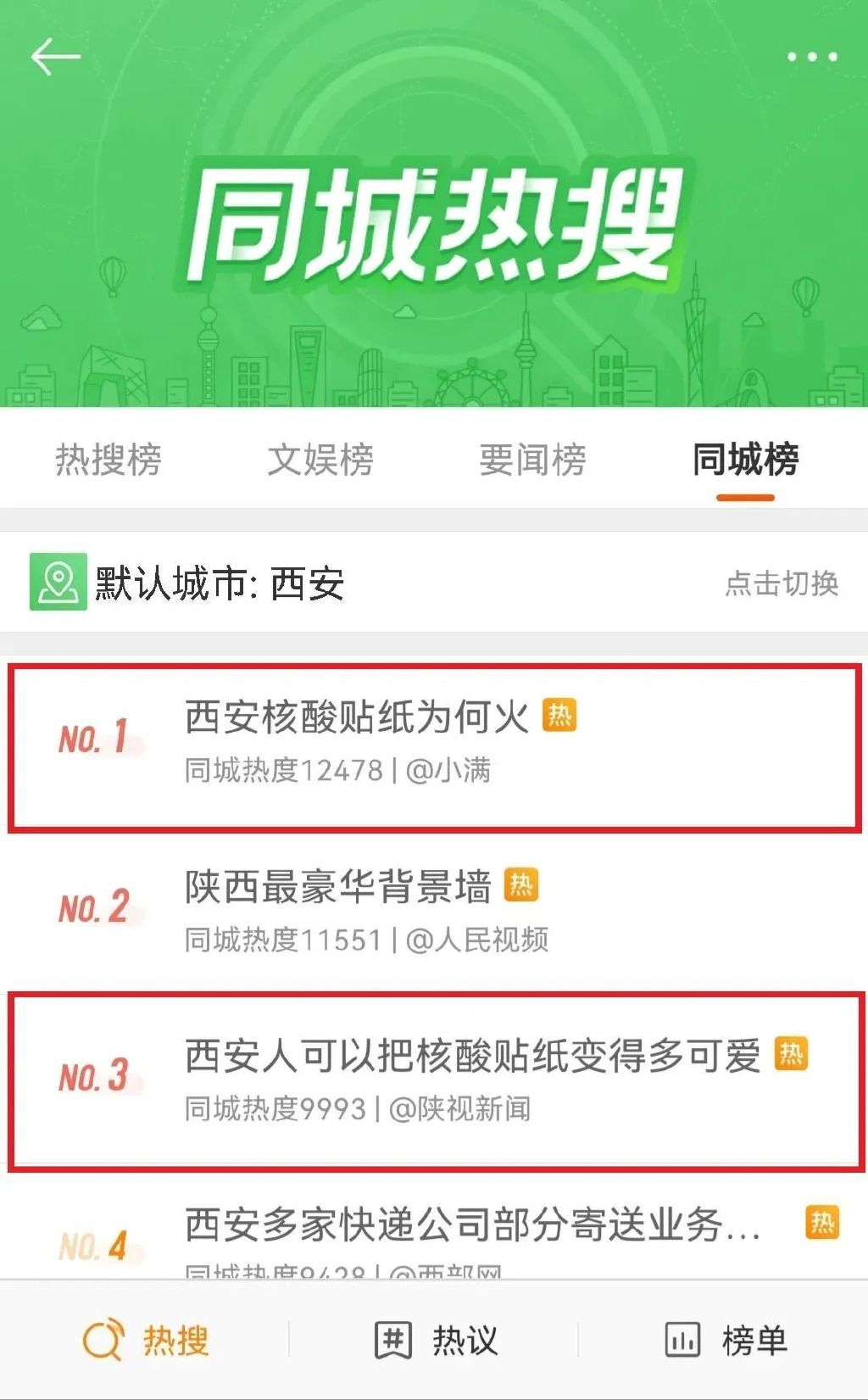
Task: Tap 点击切换 to change city
Action: [781, 583]
